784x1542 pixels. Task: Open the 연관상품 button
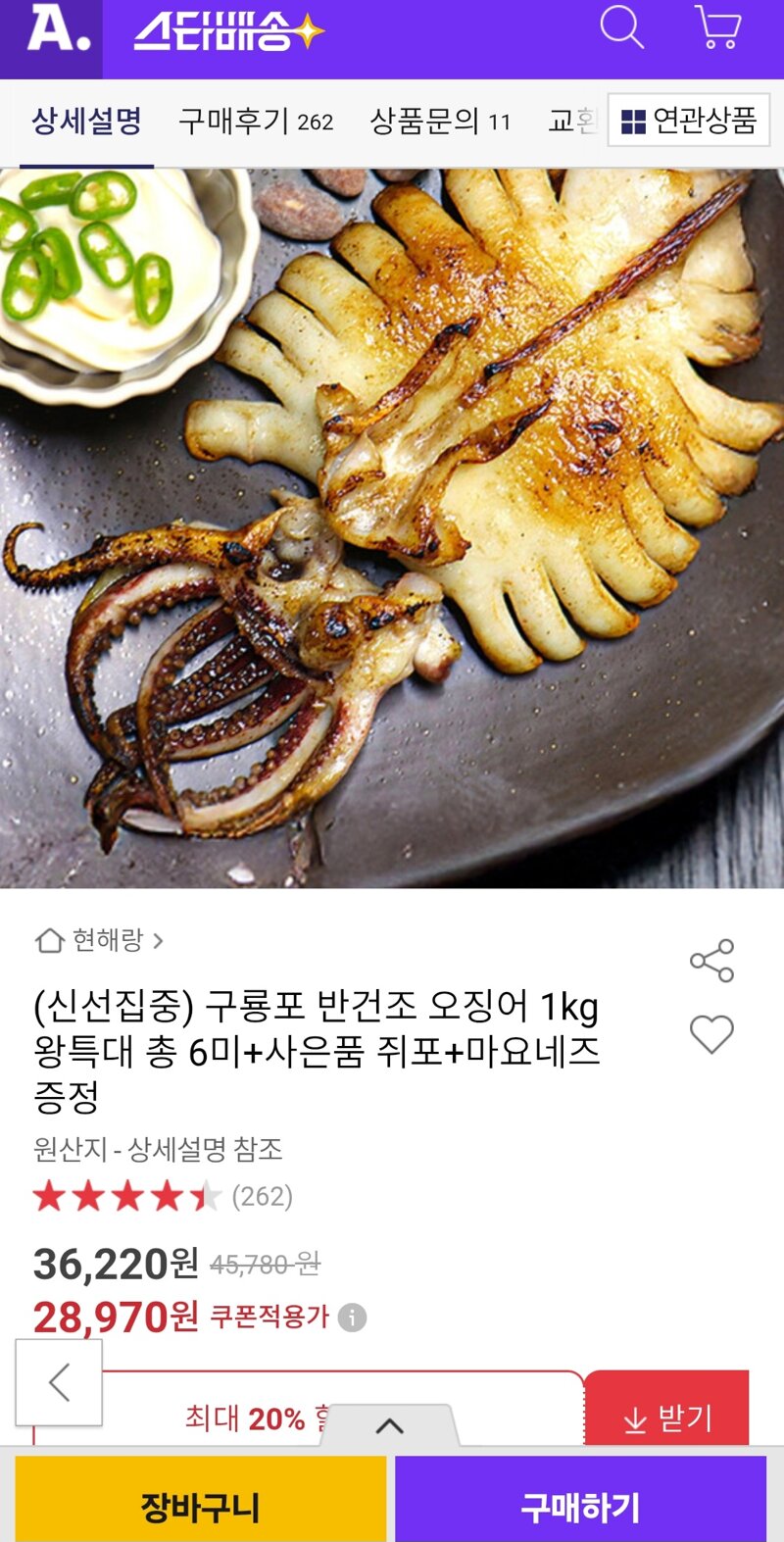tap(689, 121)
